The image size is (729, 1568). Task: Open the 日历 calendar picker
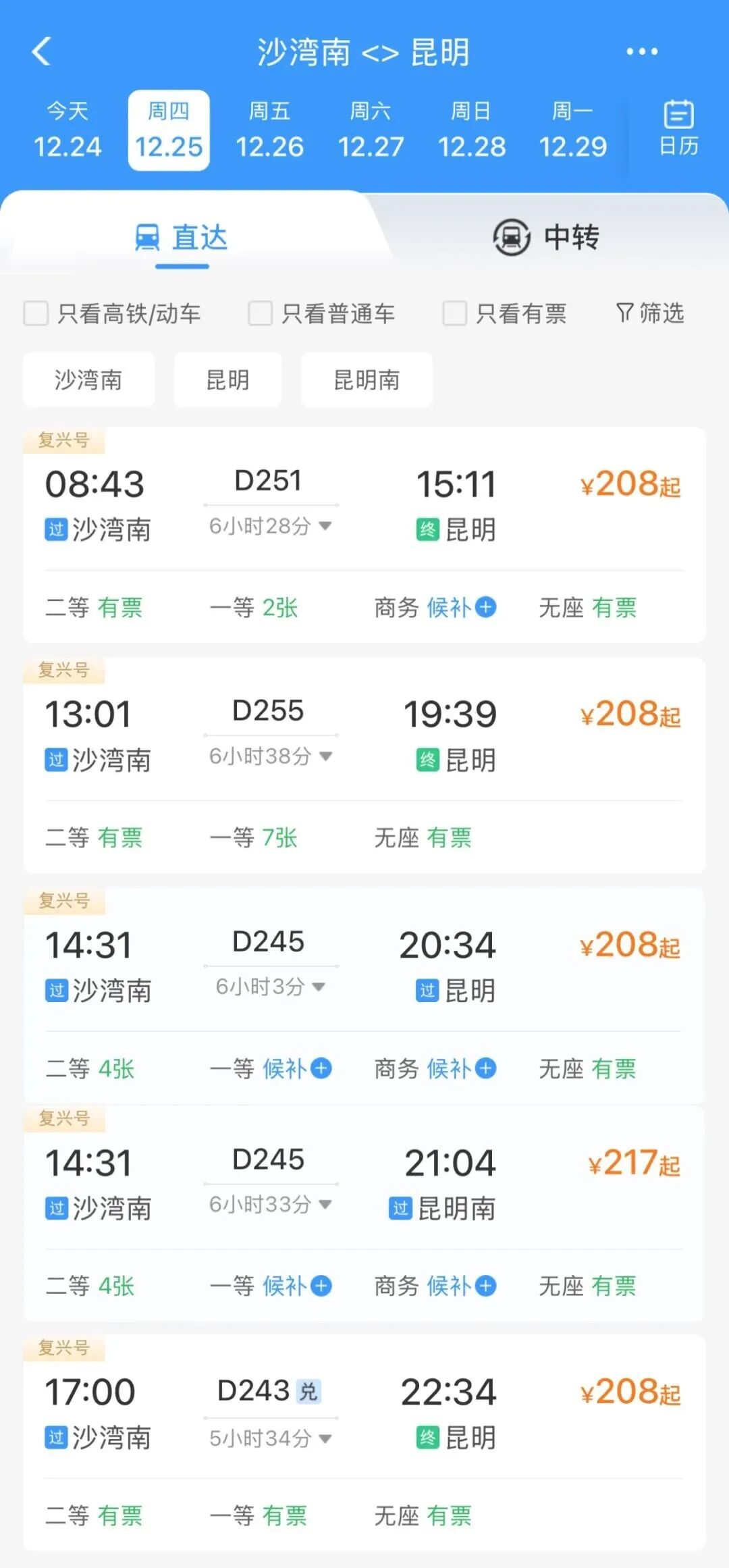(678, 128)
